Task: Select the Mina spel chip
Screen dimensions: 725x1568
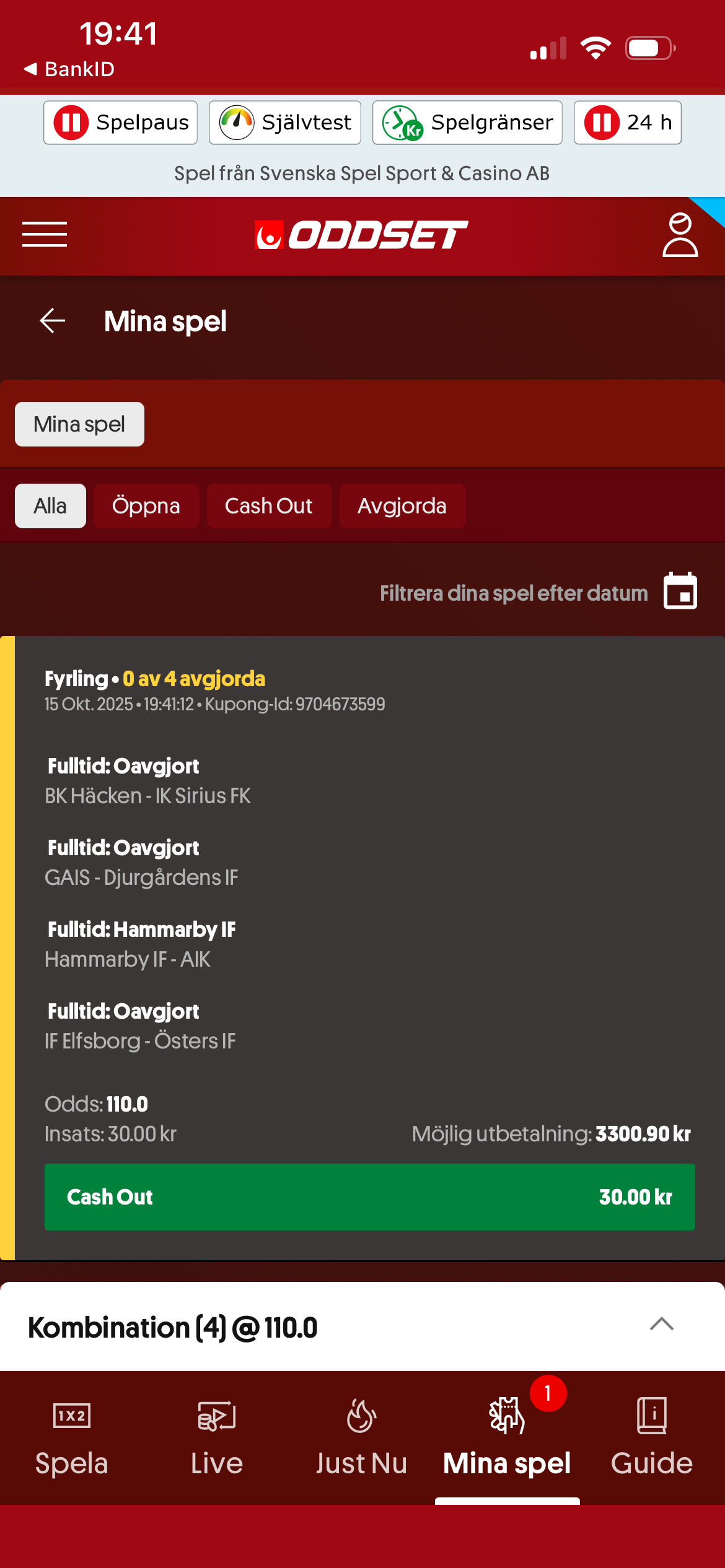Action: (x=79, y=424)
